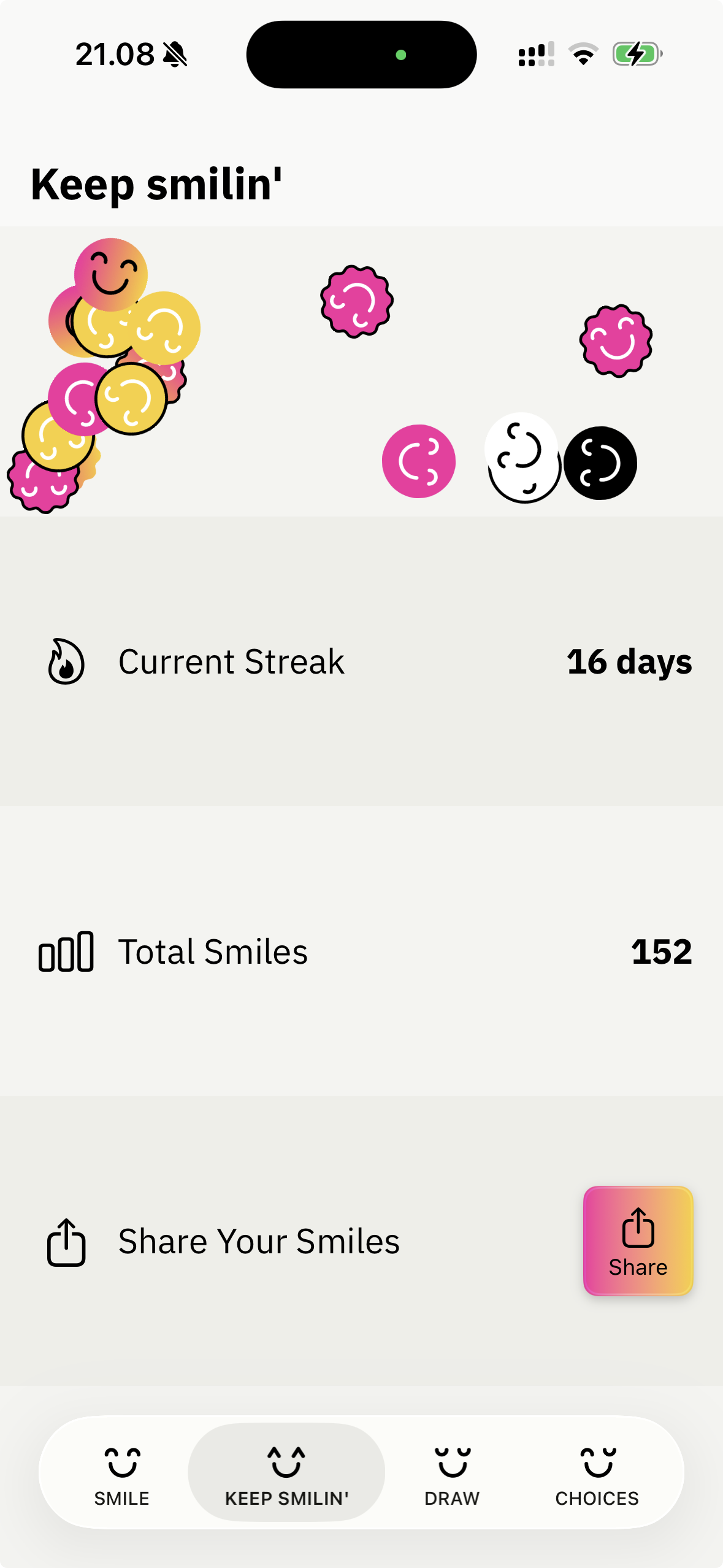Tap the muted notifications bell in the status bar

click(175, 54)
